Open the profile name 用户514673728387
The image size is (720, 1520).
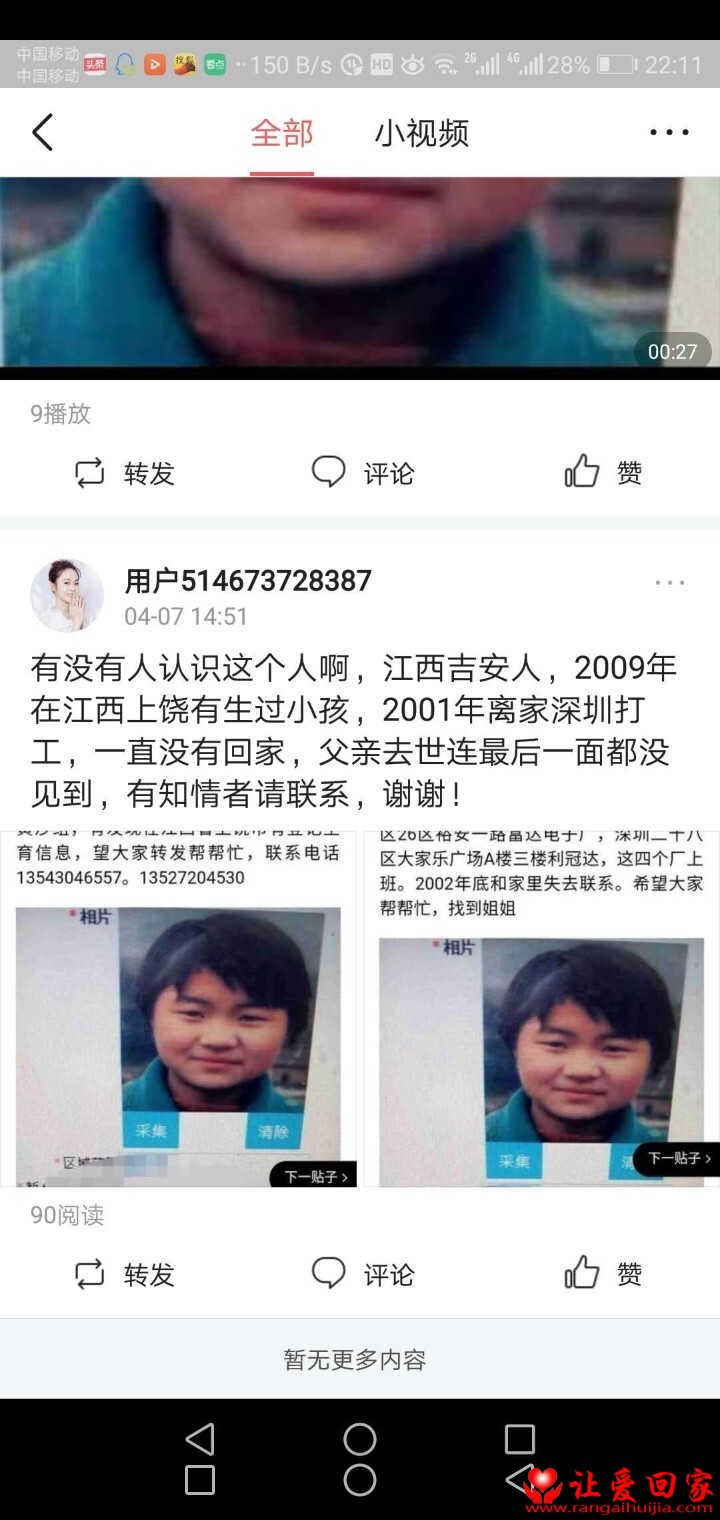click(248, 581)
